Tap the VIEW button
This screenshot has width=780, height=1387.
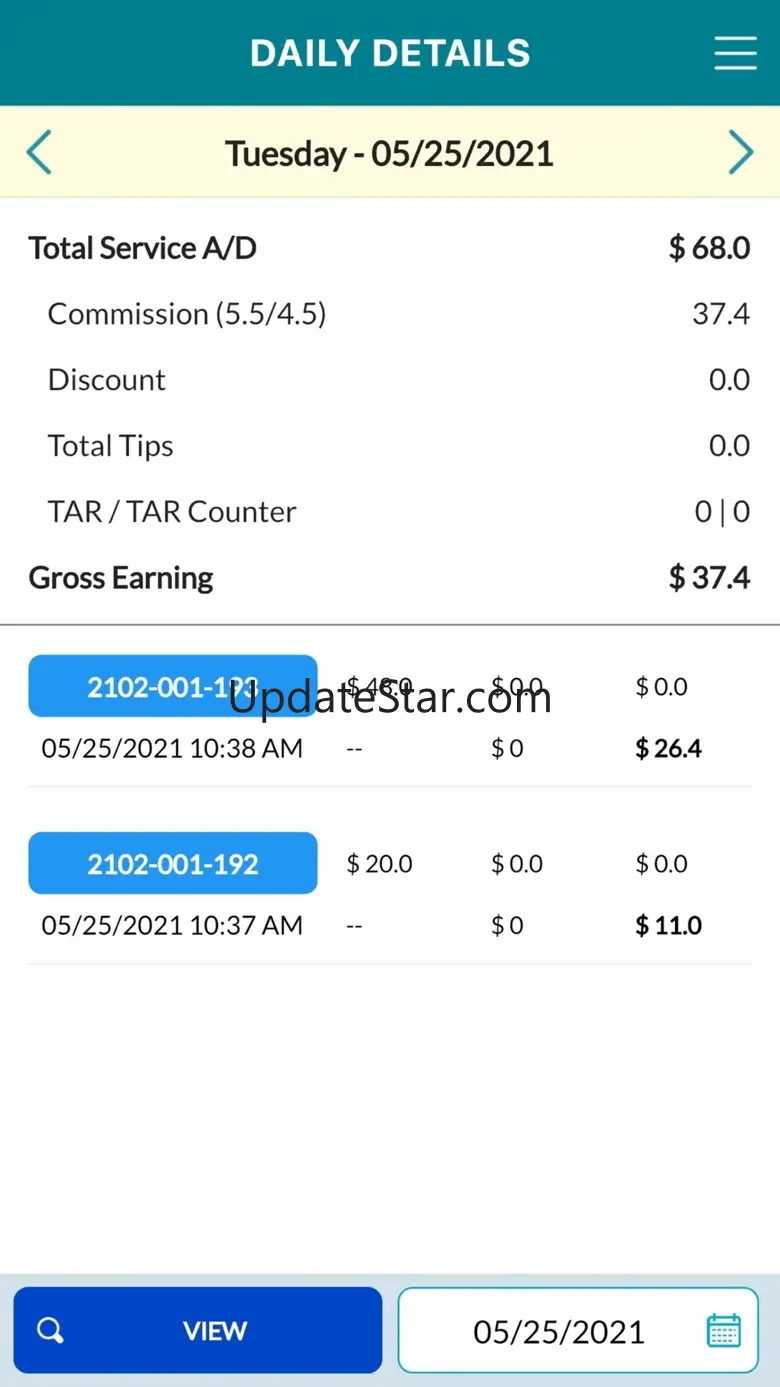pyautogui.click(x=198, y=1330)
